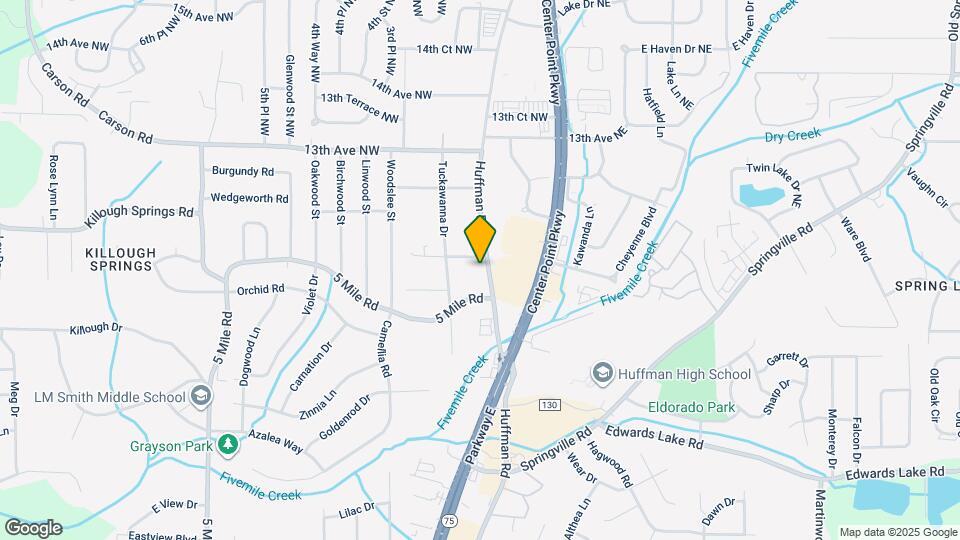
Task: Select the LM Smith Middle School pin
Action: (200, 397)
